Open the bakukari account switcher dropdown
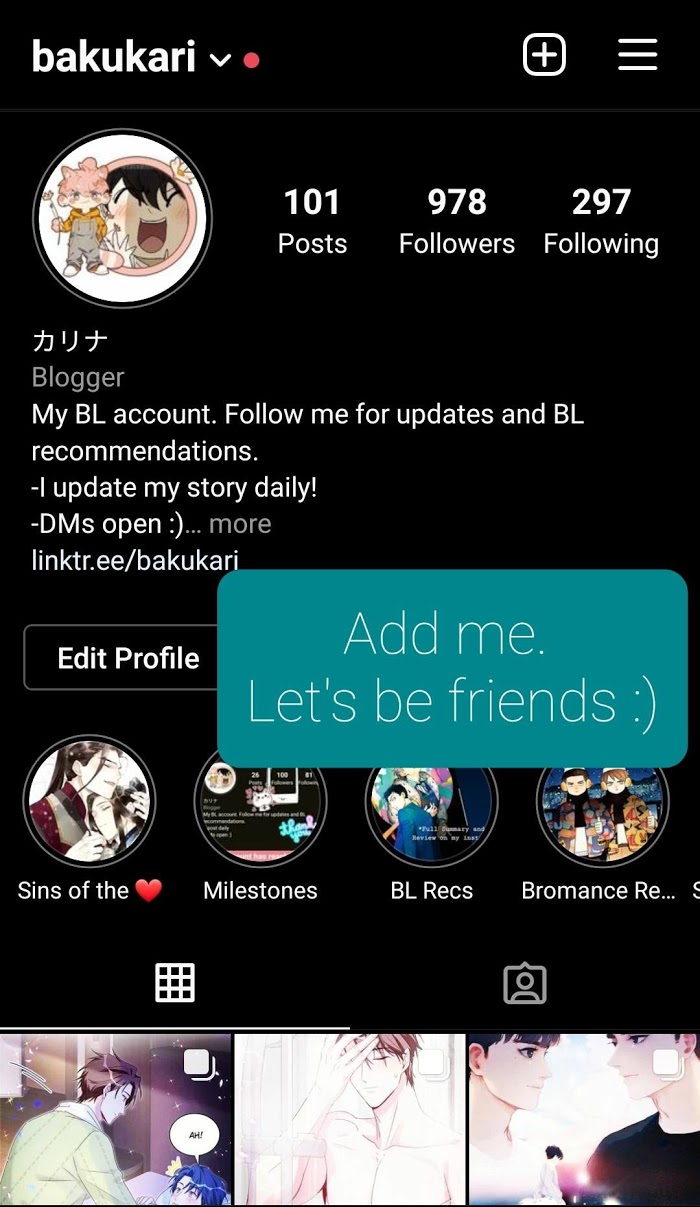 (x=220, y=60)
